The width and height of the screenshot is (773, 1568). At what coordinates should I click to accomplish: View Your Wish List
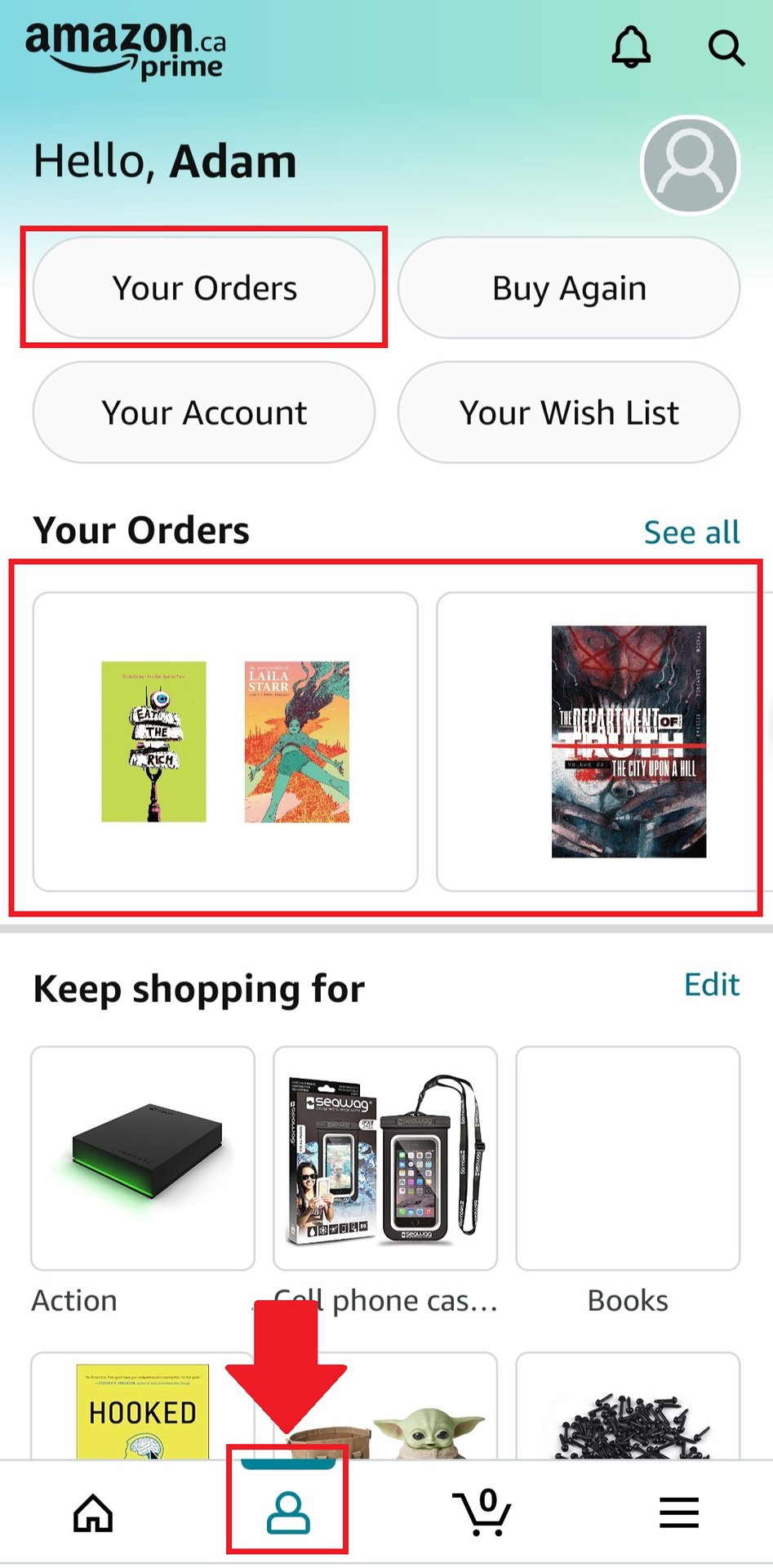click(569, 412)
